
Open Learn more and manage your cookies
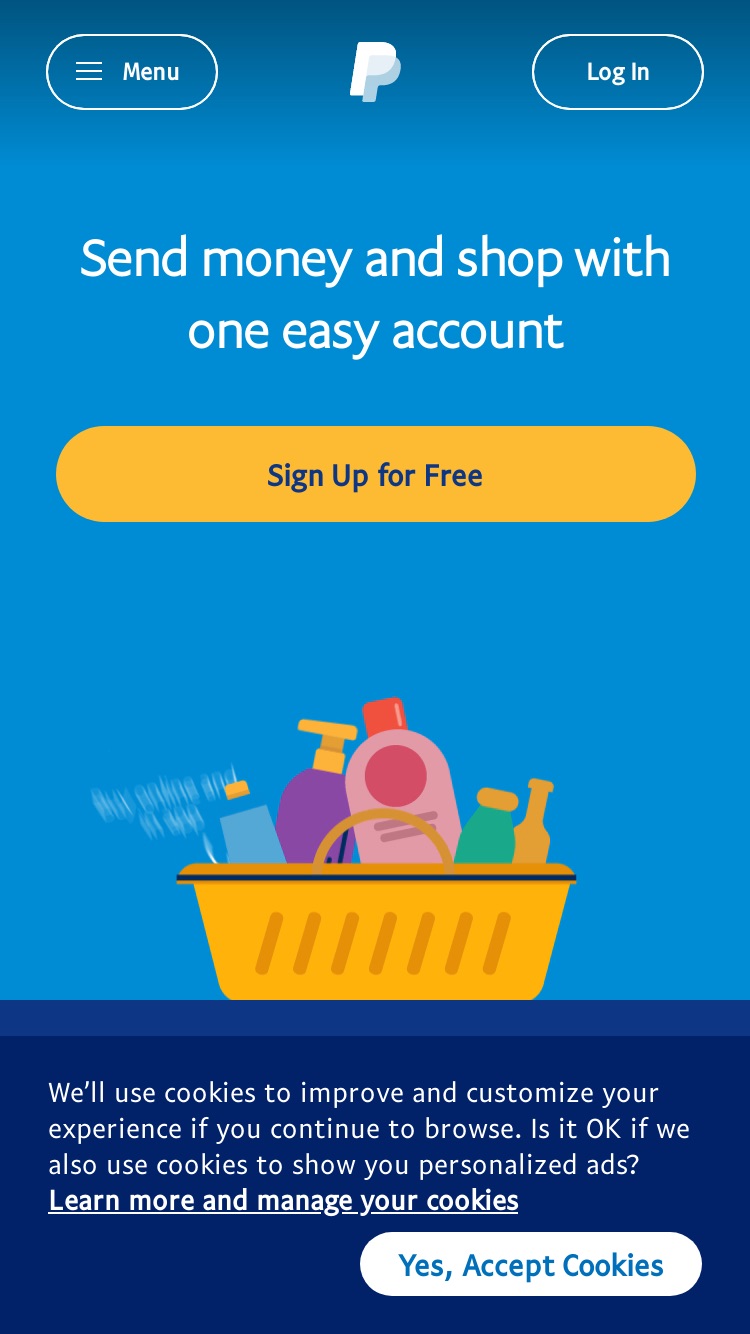coord(283,1200)
